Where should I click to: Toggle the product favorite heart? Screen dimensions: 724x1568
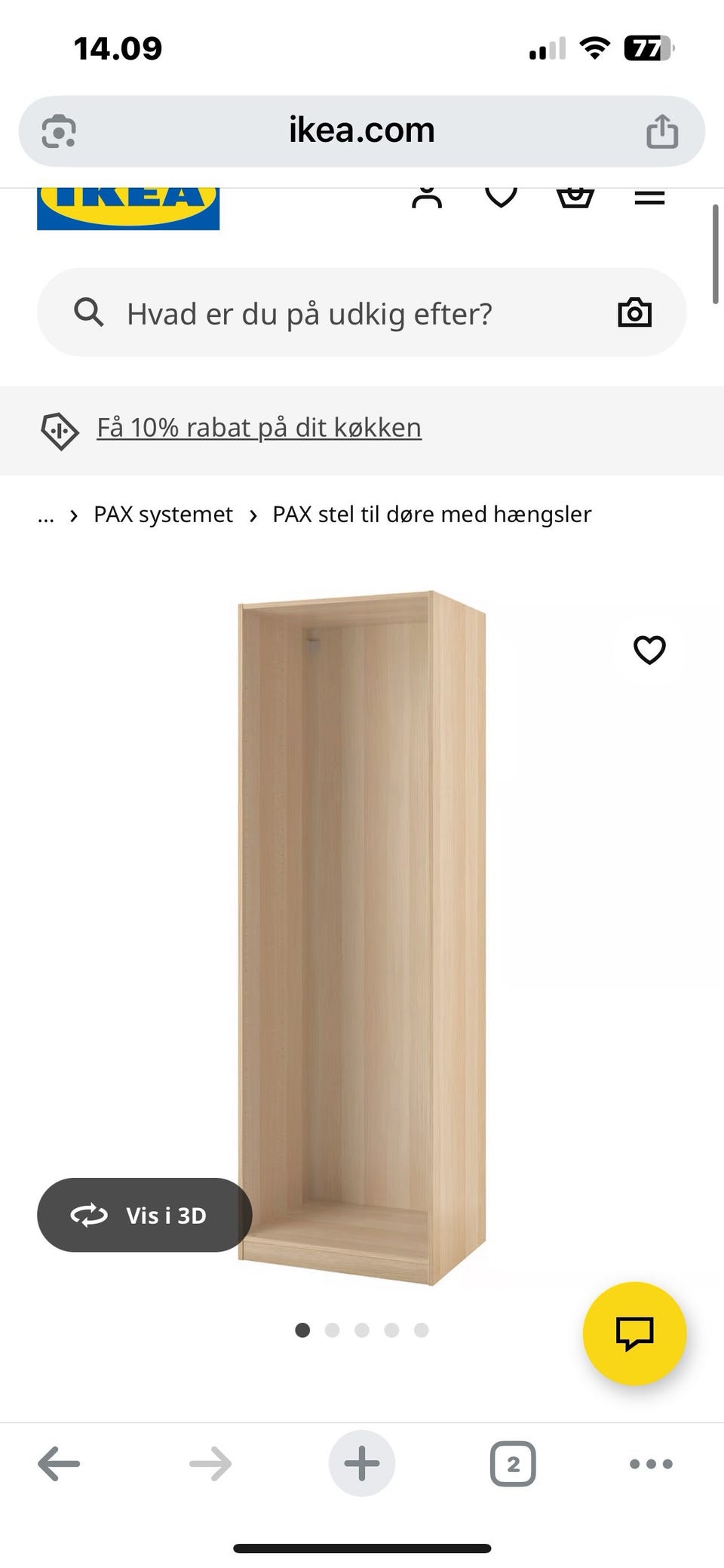click(649, 650)
